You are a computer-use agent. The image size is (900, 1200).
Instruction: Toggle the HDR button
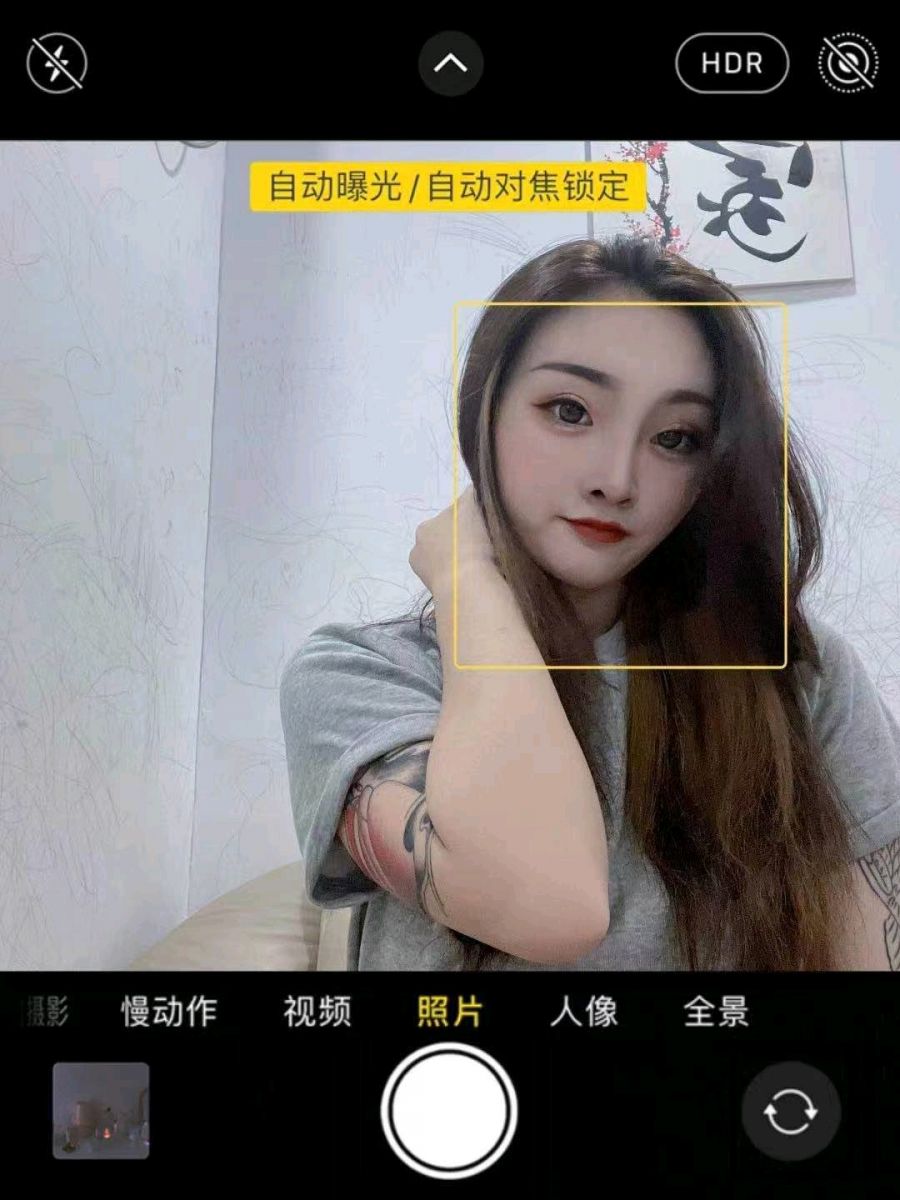click(x=732, y=64)
